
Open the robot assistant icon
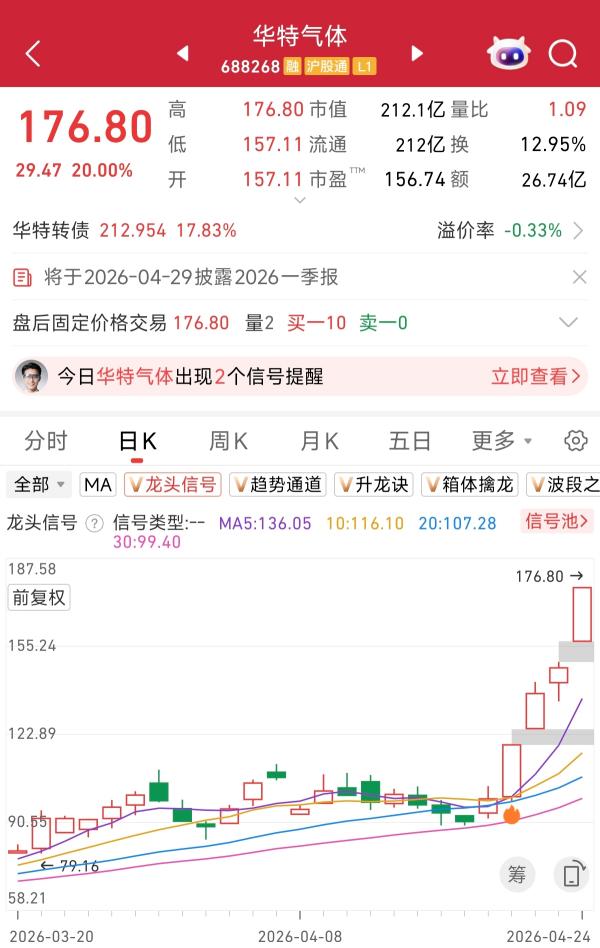click(509, 53)
